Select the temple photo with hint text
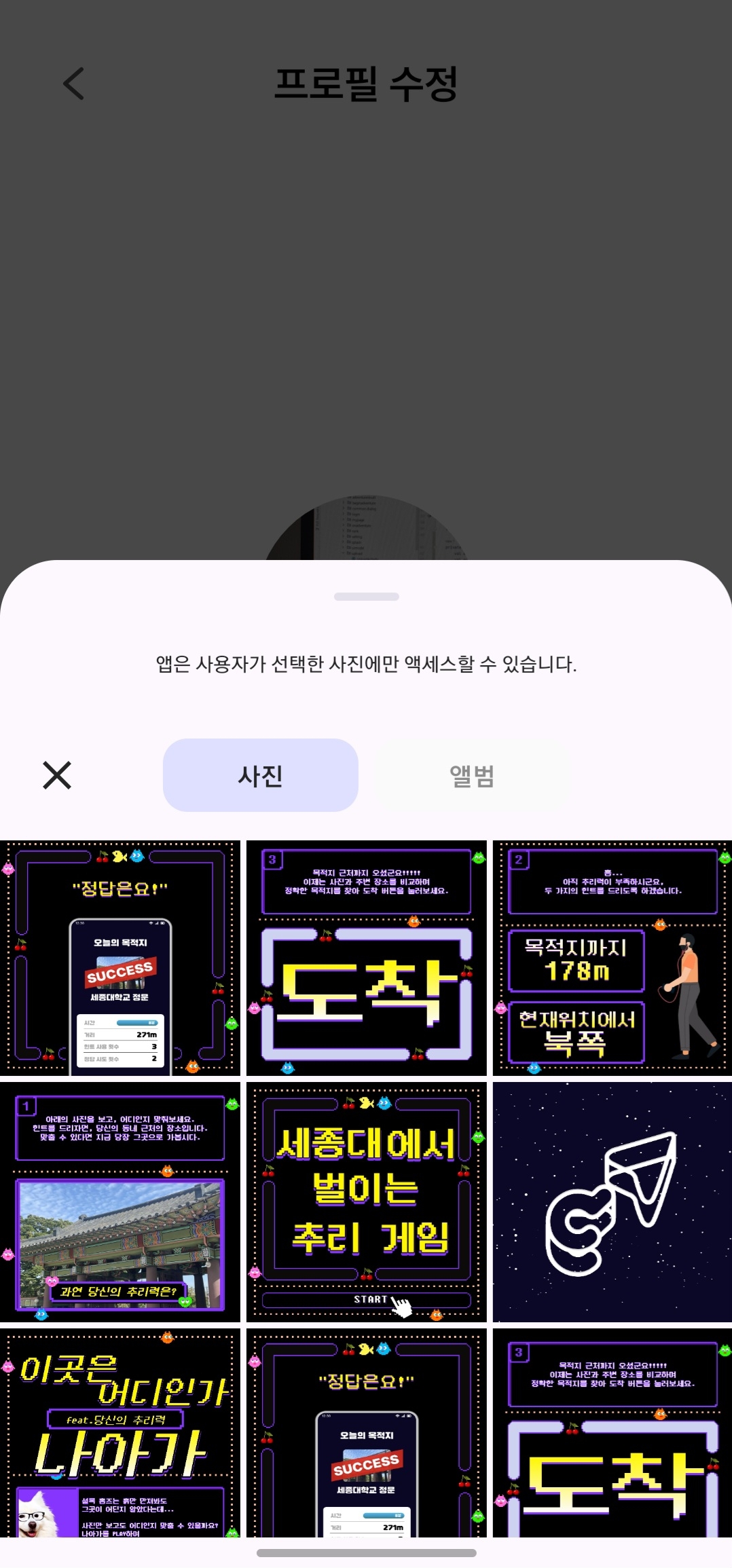The image size is (732, 1568). point(120,1202)
